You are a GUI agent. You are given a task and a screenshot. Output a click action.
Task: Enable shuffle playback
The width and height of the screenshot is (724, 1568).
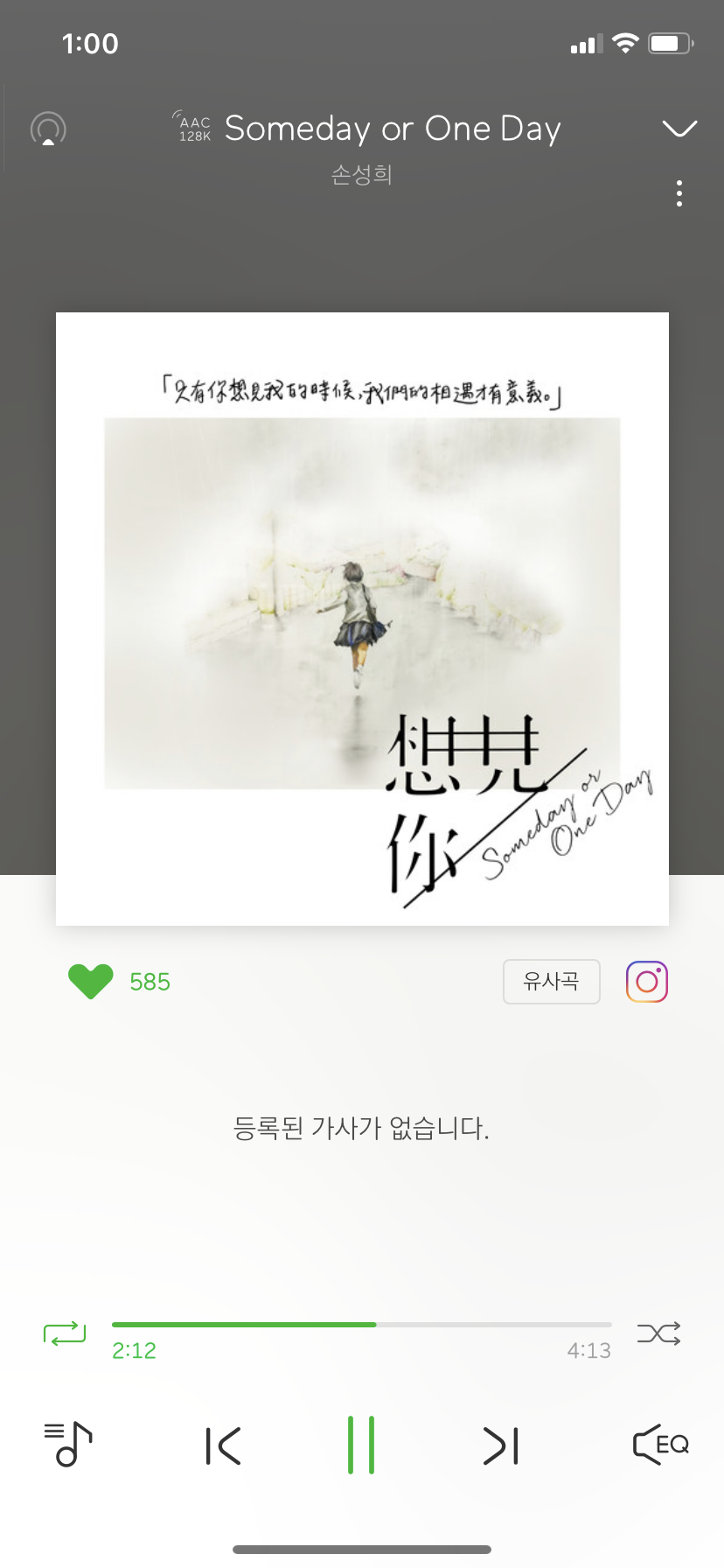coord(658,1333)
